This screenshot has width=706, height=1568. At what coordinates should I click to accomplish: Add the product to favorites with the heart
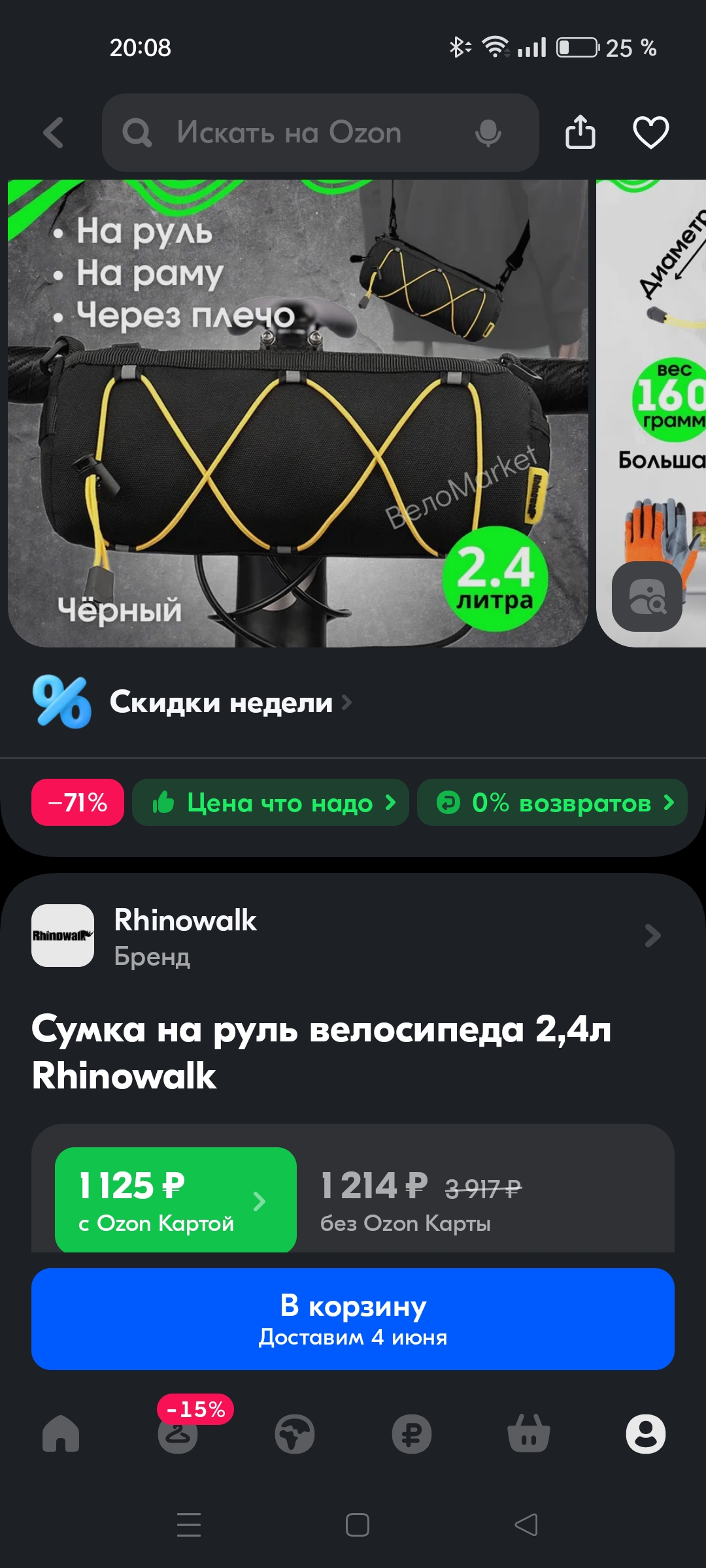651,133
